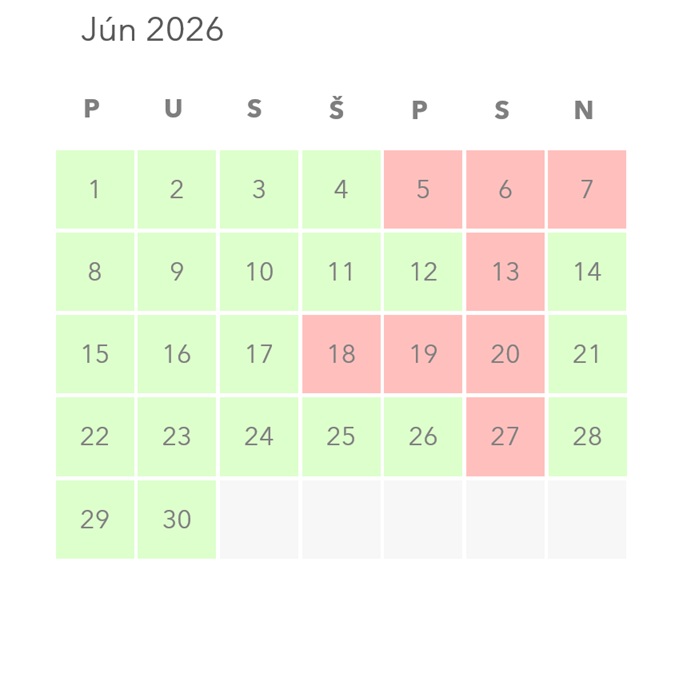The width and height of the screenshot is (700, 700).
Task: Select June 1 on the calendar
Action: click(95, 190)
